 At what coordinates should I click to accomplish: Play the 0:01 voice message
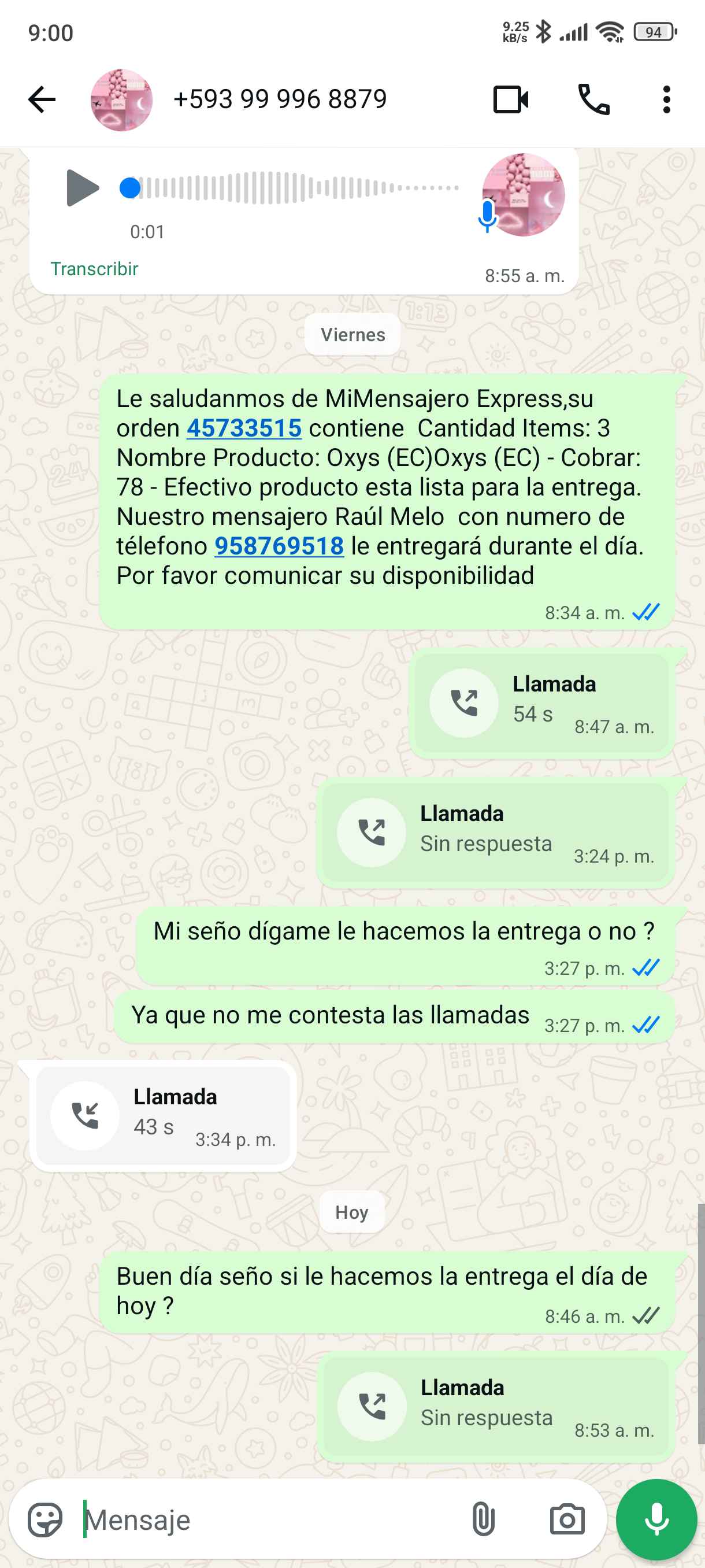[82, 188]
